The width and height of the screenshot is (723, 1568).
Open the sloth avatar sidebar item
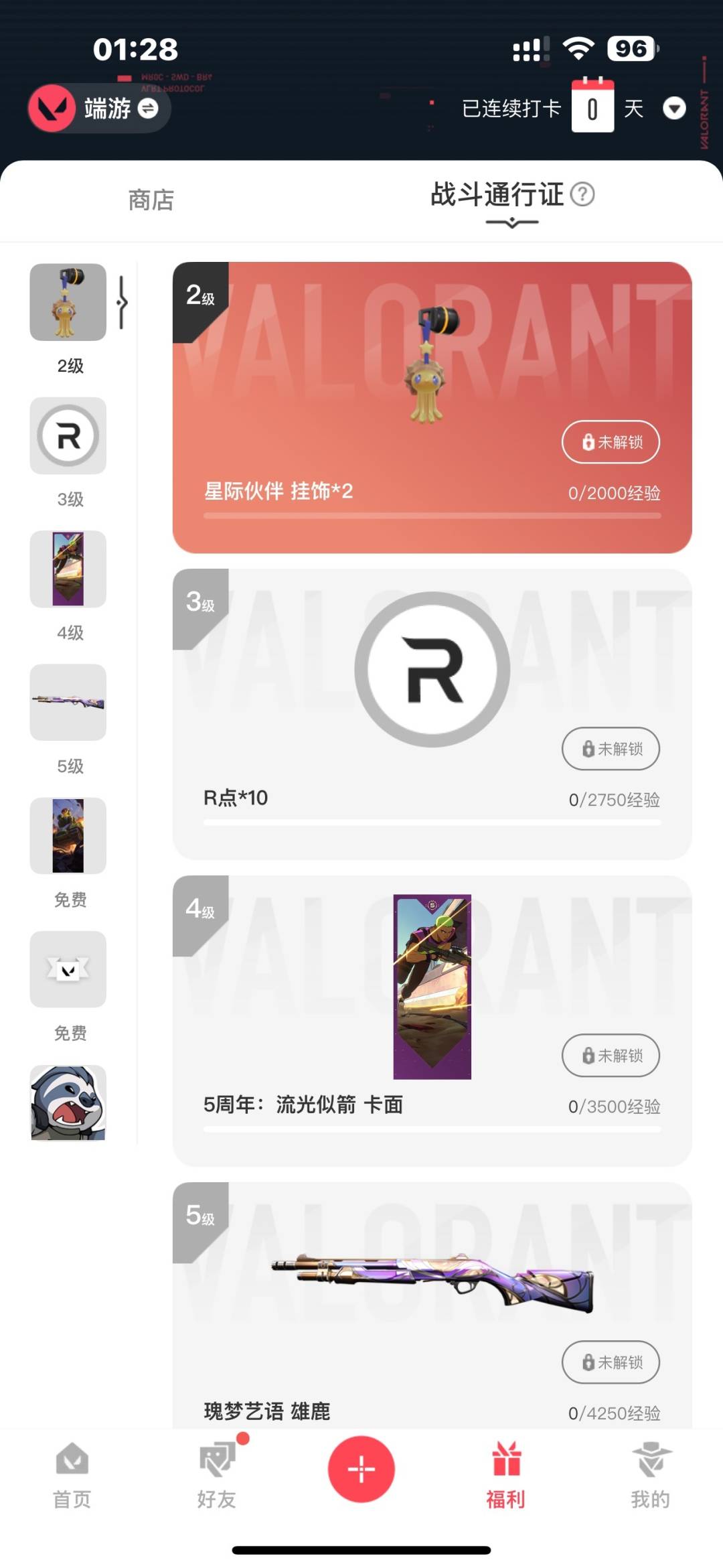(68, 1102)
